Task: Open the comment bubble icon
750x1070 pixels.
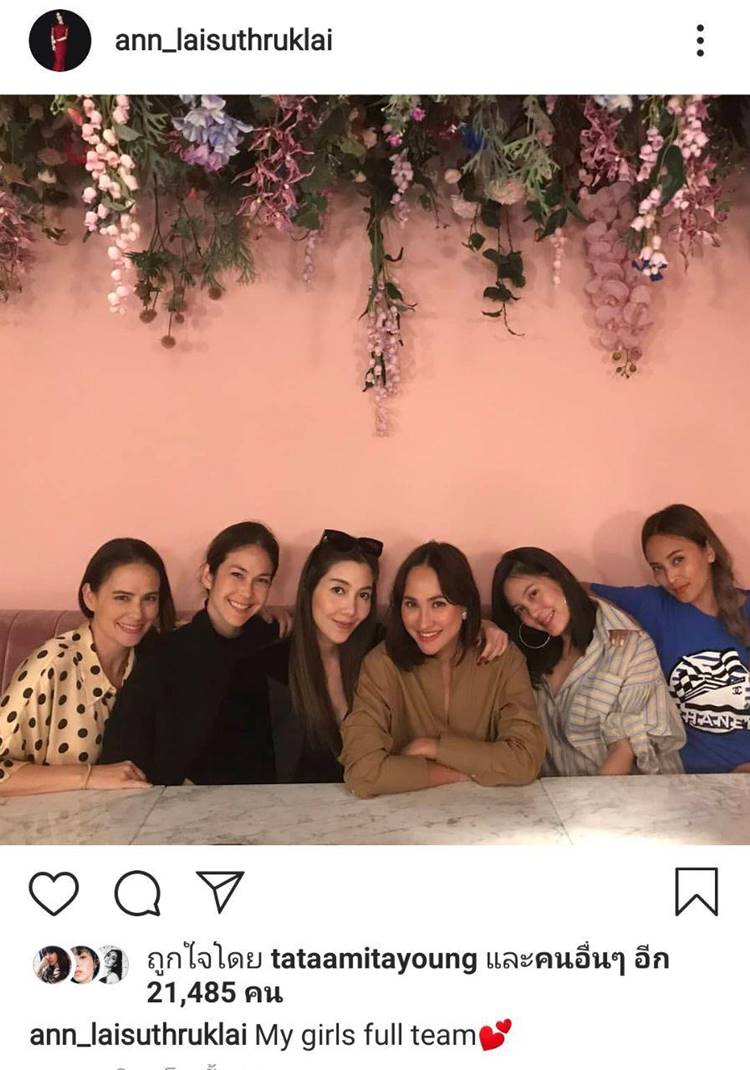Action: [x=137, y=893]
